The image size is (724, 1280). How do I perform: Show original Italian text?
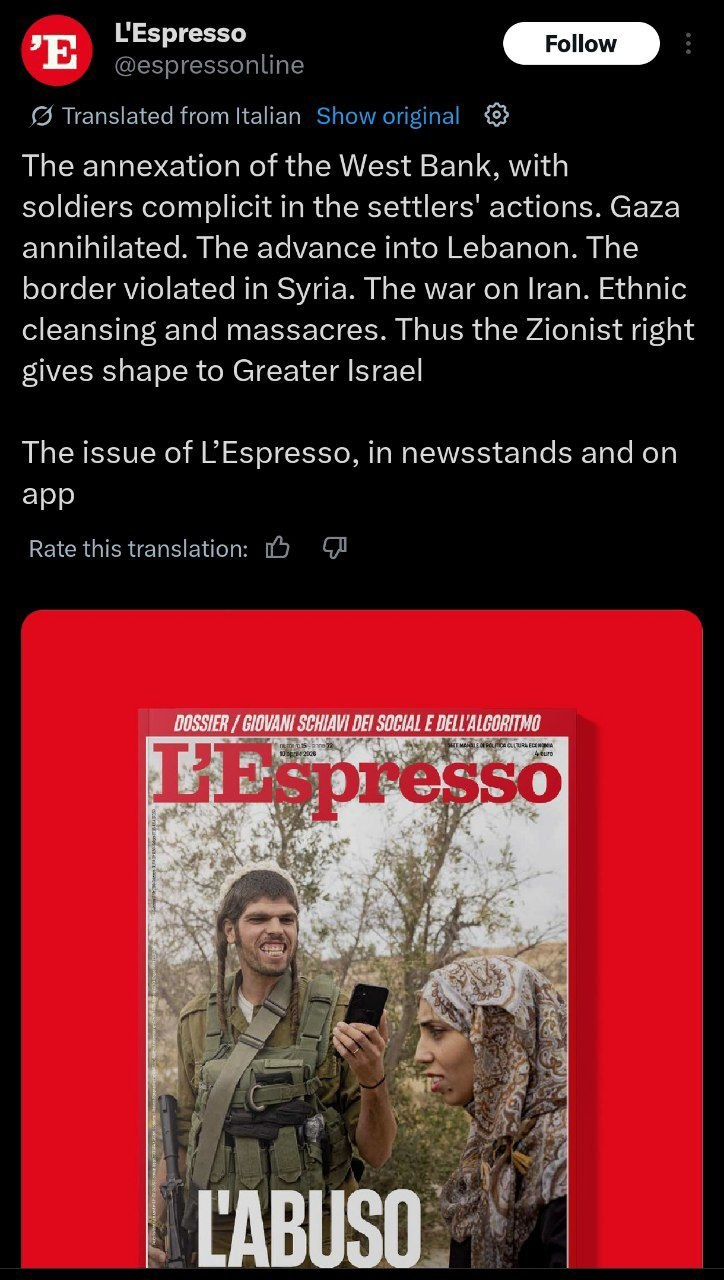pos(388,116)
